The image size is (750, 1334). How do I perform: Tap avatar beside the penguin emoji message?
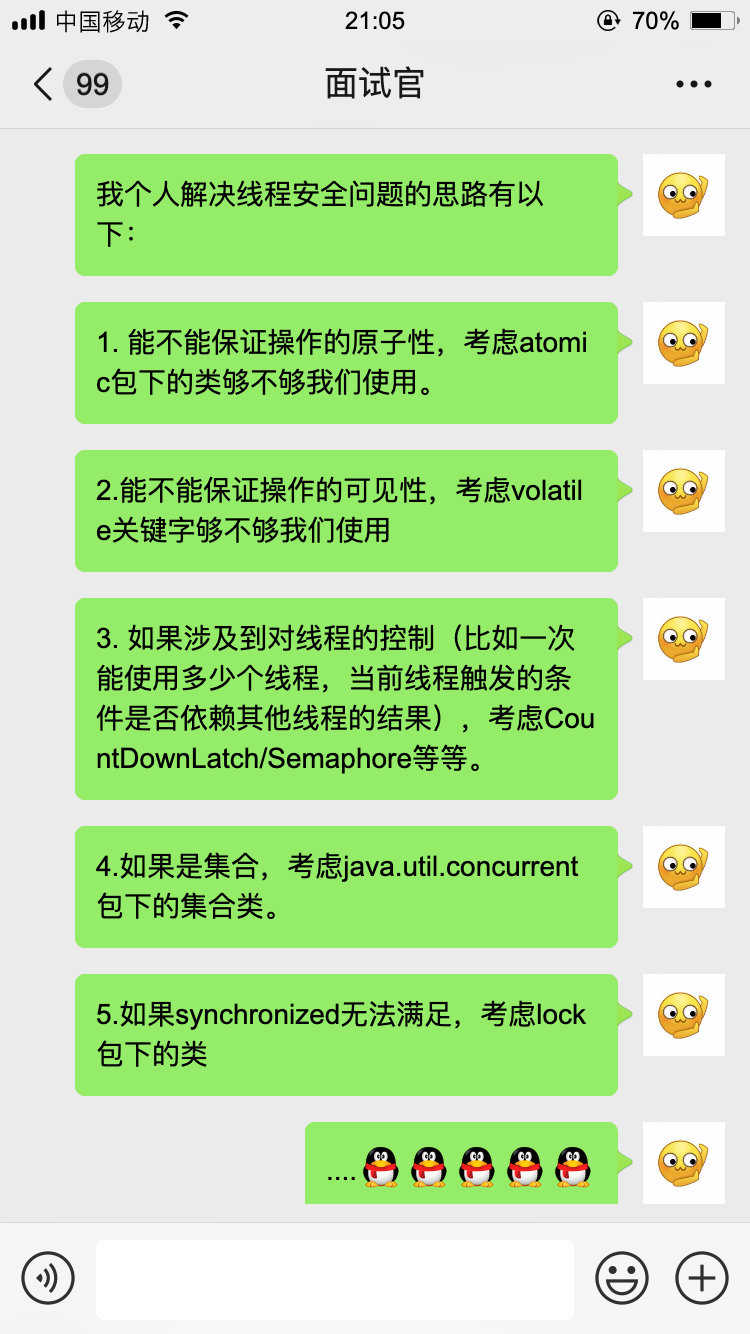point(683,1162)
